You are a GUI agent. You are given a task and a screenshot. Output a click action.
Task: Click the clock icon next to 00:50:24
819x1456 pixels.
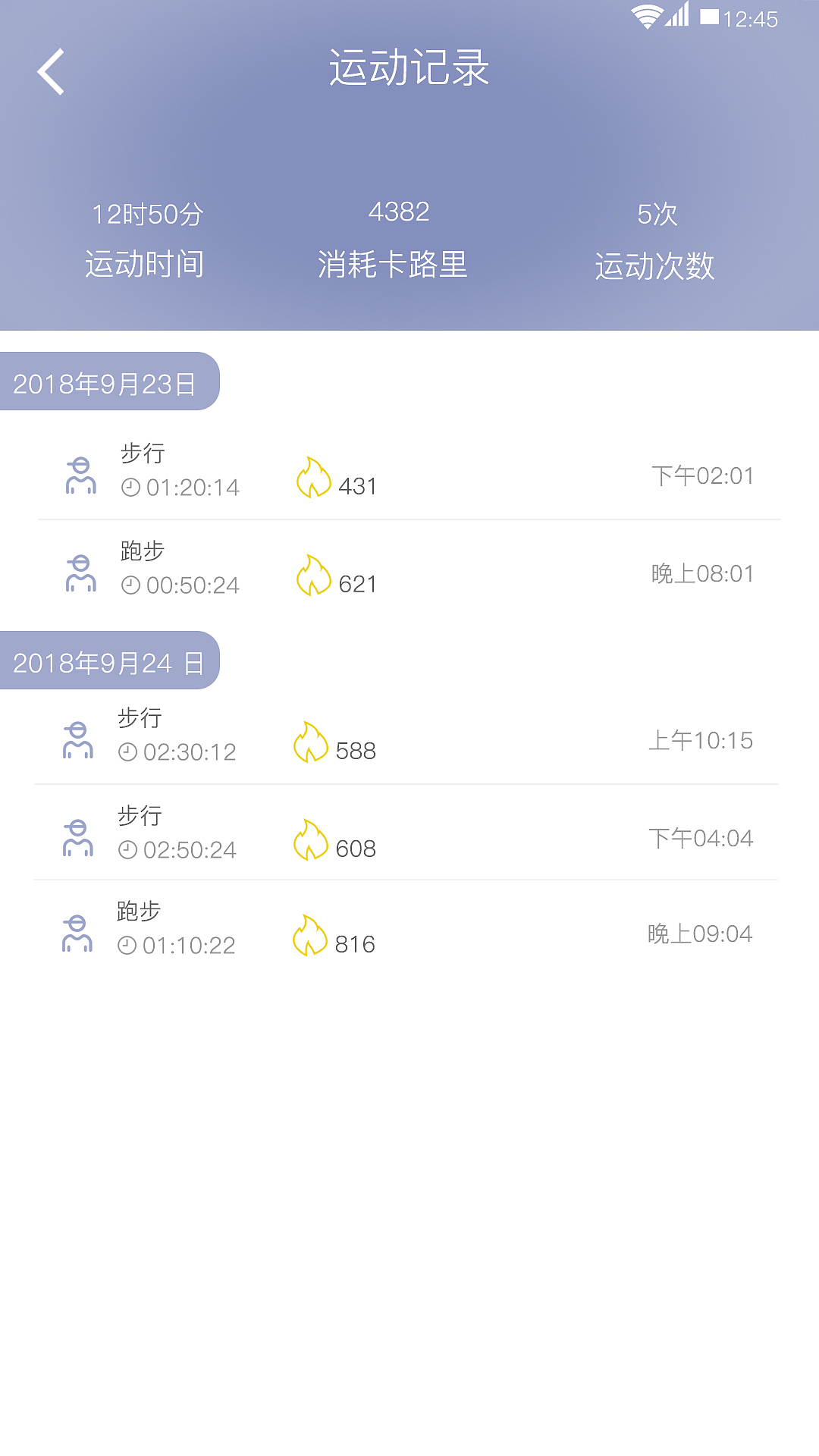tap(130, 585)
